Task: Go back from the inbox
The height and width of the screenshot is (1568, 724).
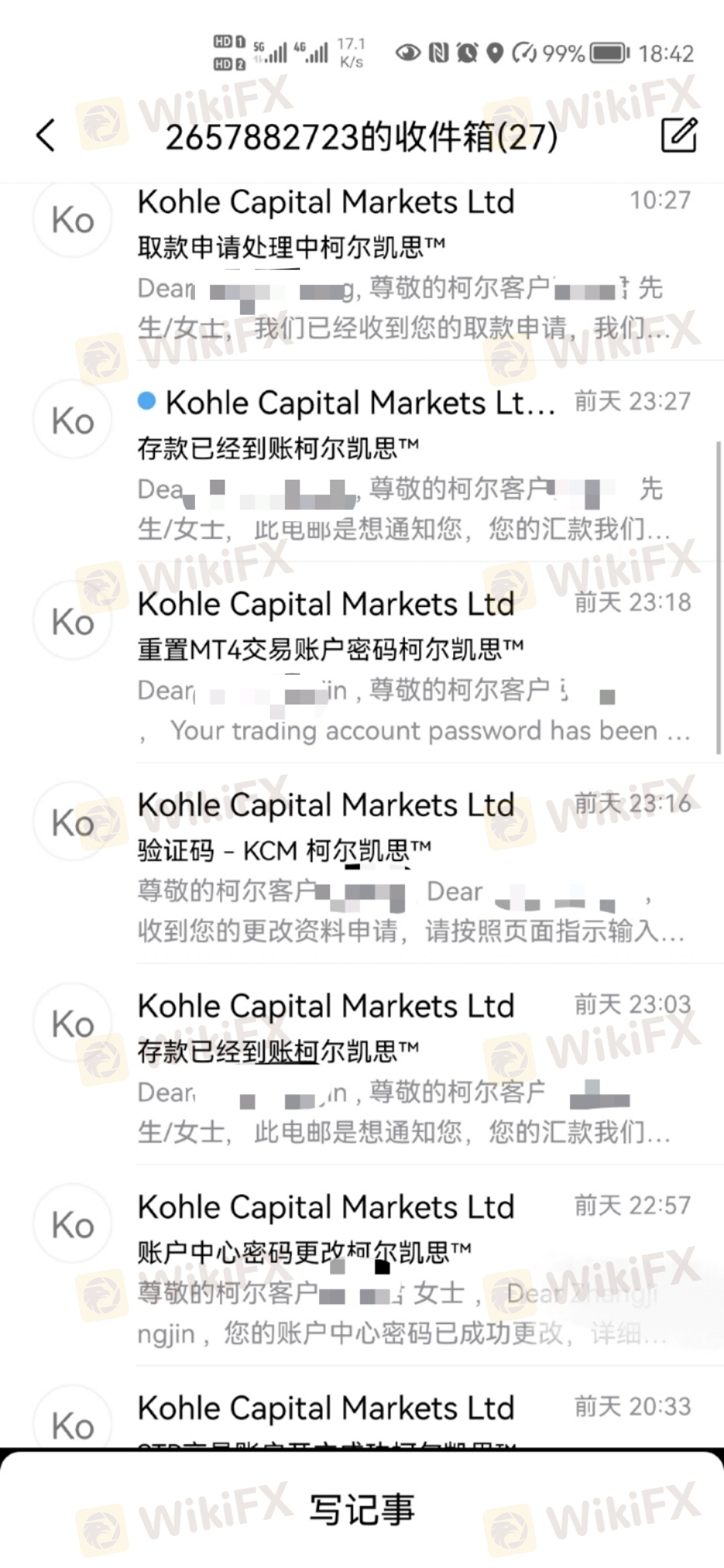Action: [46, 136]
